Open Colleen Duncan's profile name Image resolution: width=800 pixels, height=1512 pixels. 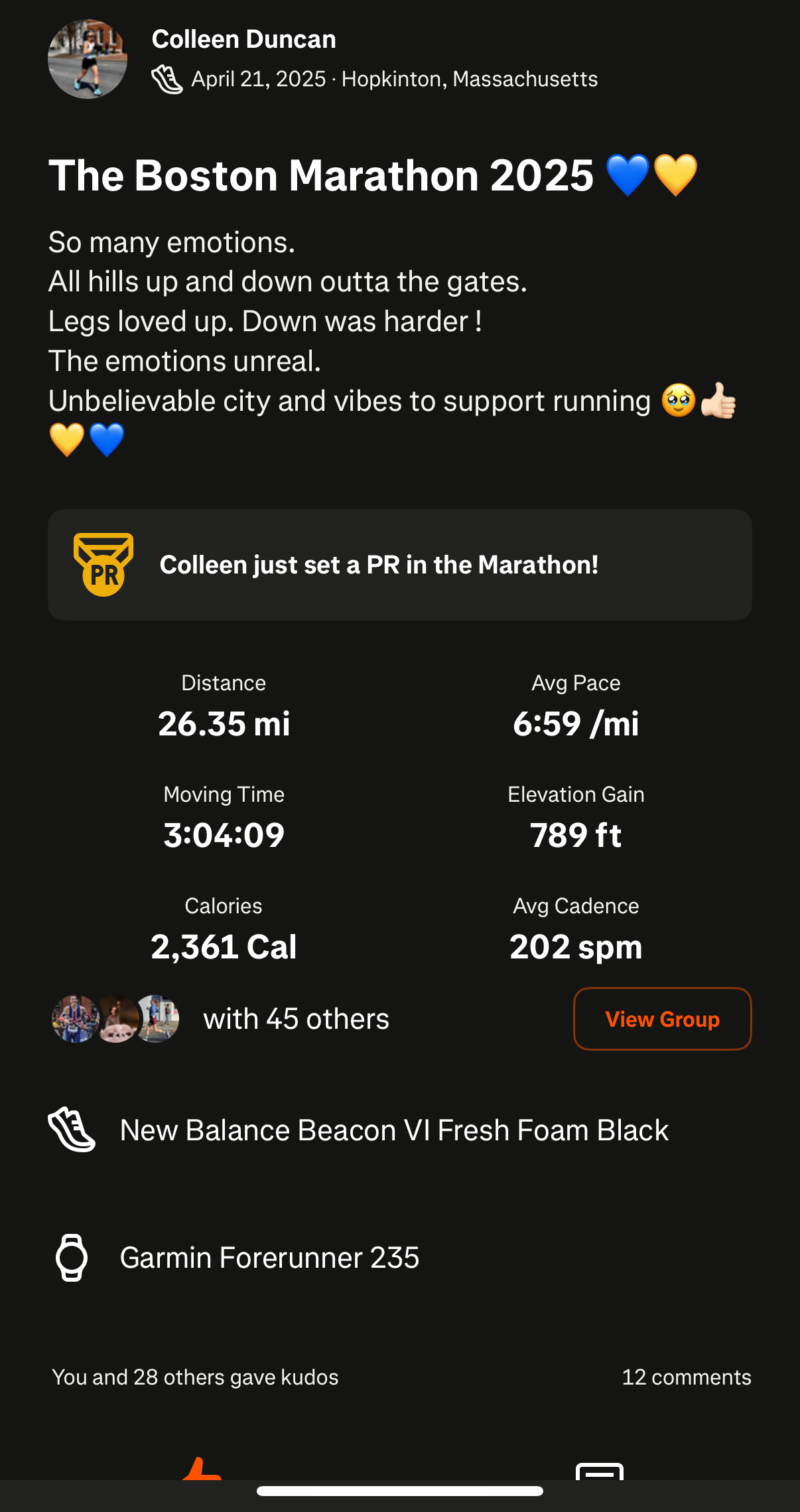[x=243, y=39]
